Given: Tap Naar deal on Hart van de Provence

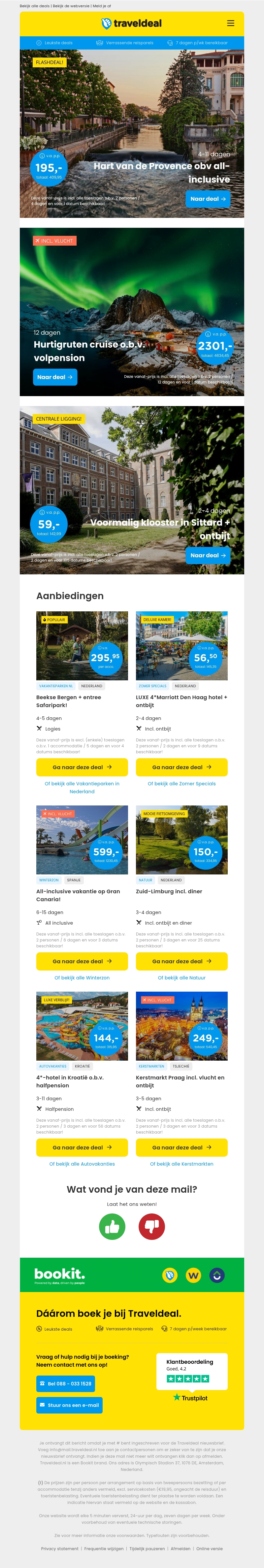Looking at the screenshot, I should 208,198.
